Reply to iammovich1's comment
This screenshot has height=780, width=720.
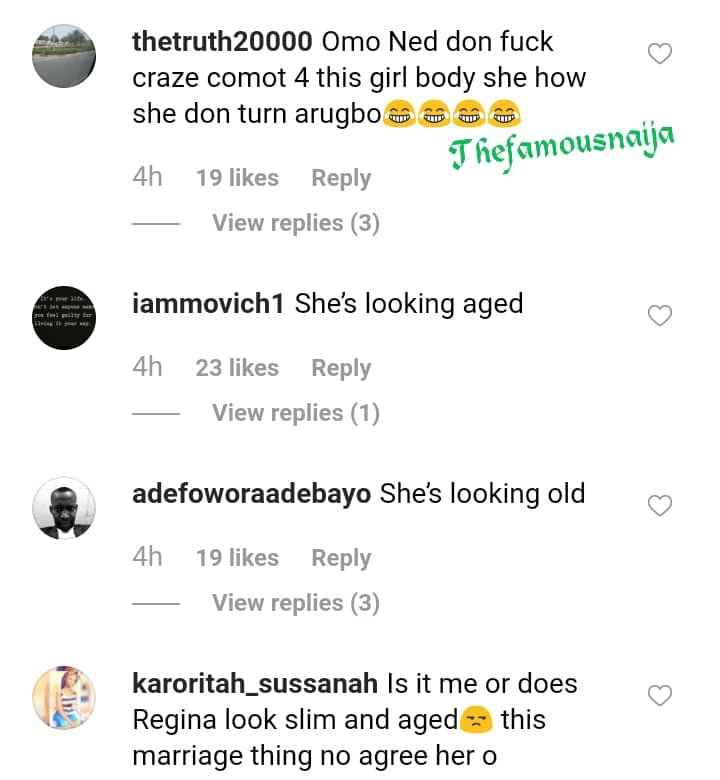(341, 368)
